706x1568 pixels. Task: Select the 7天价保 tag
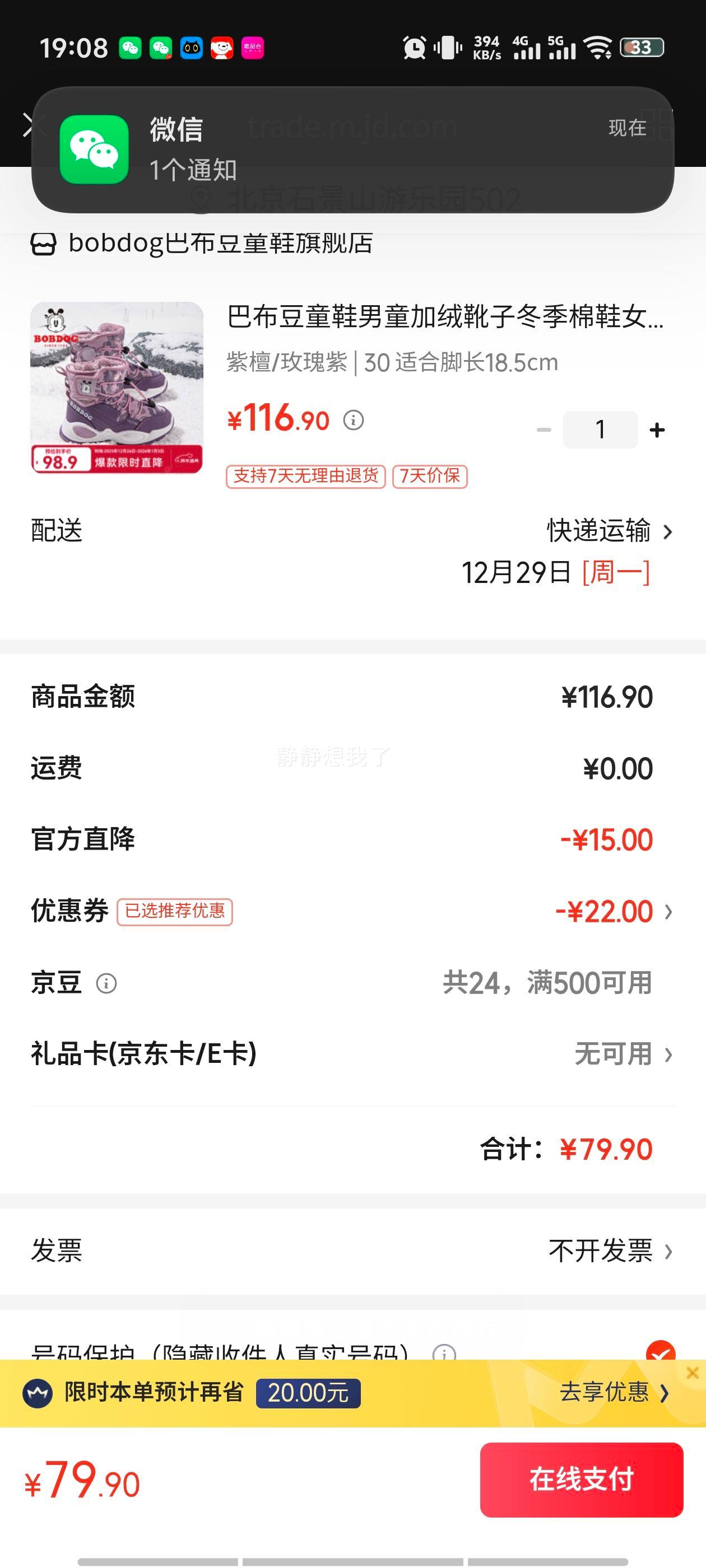[x=429, y=477]
